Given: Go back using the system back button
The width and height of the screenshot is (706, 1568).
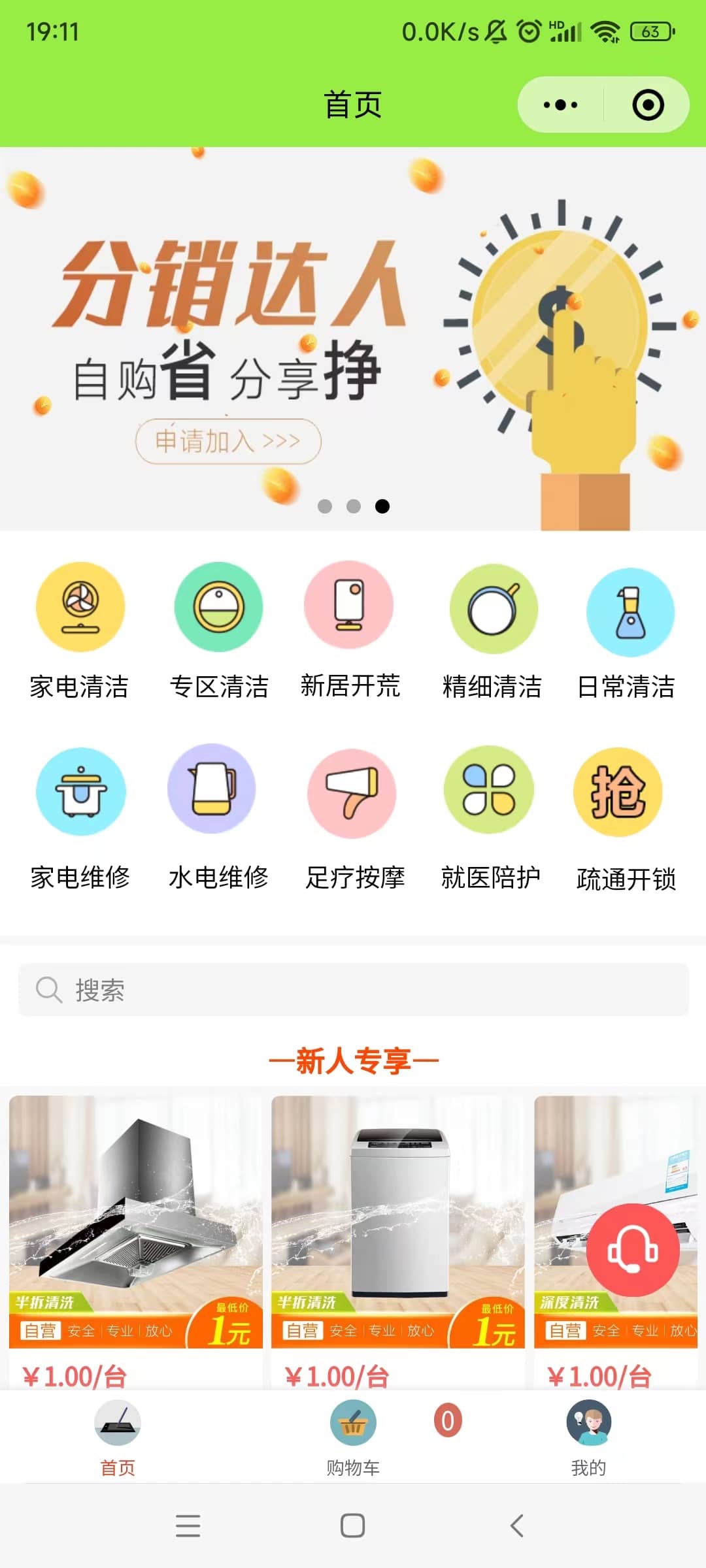Looking at the screenshot, I should [x=516, y=1526].
